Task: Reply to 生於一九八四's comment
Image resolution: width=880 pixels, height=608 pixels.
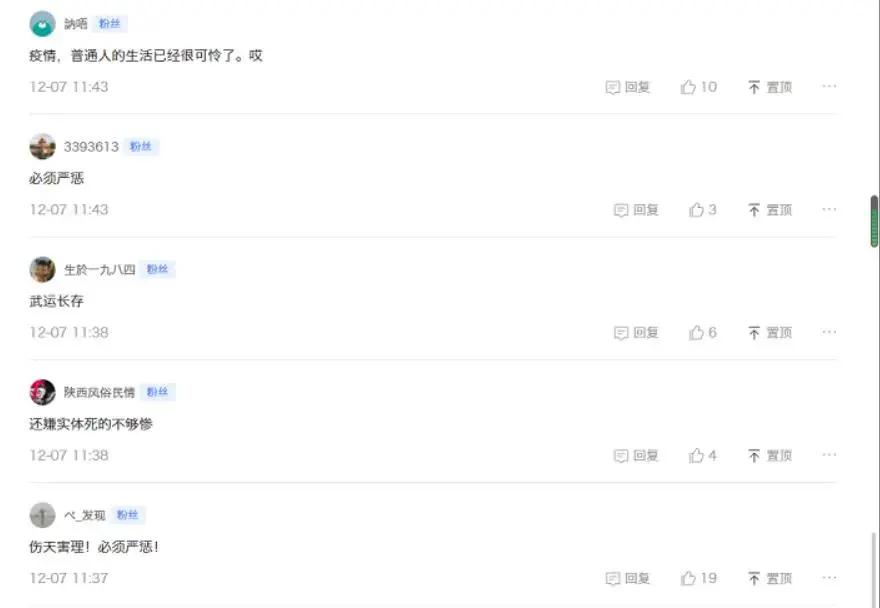Action: 636,333
